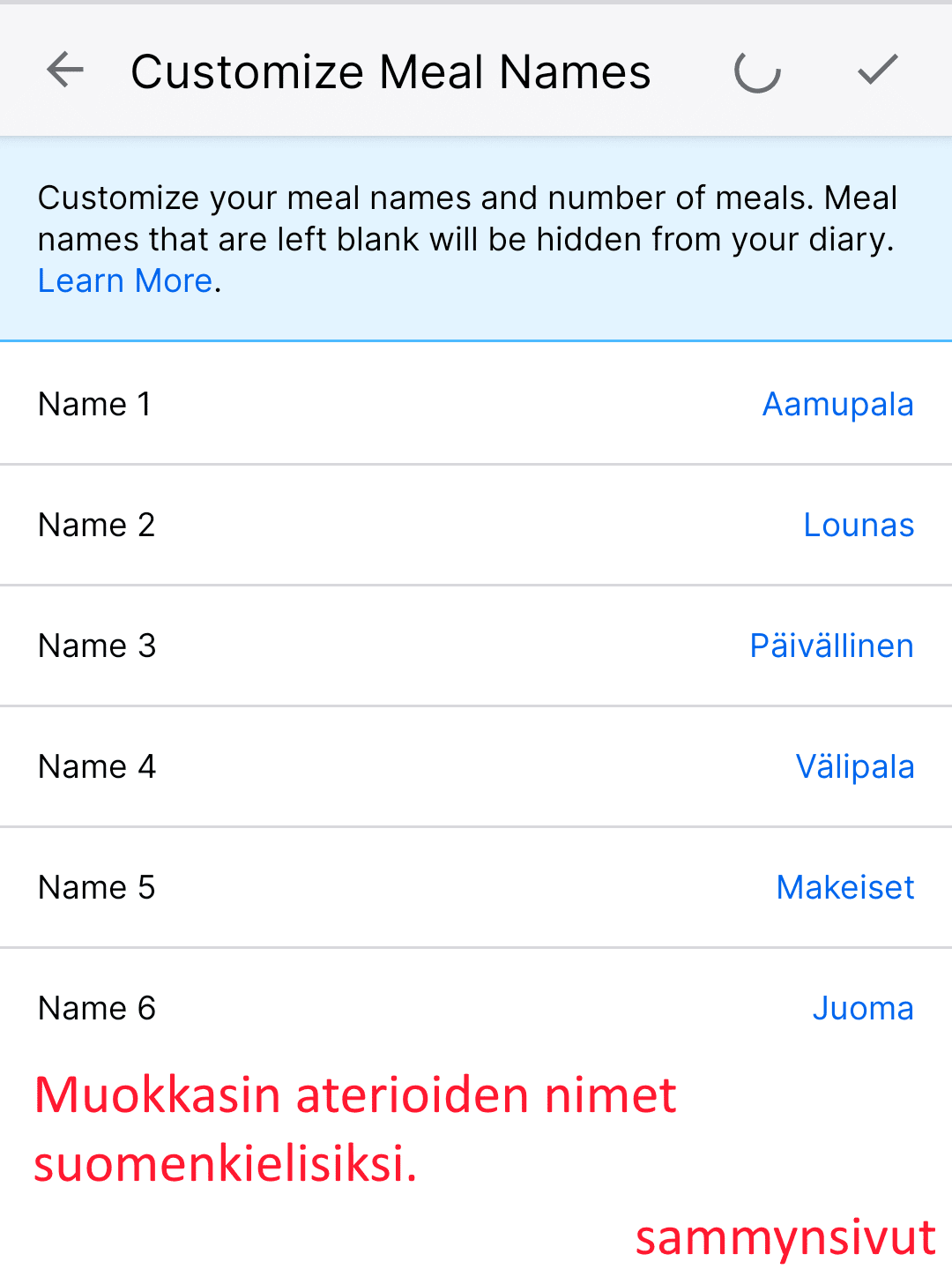Go back using the arrow icon

point(65,71)
